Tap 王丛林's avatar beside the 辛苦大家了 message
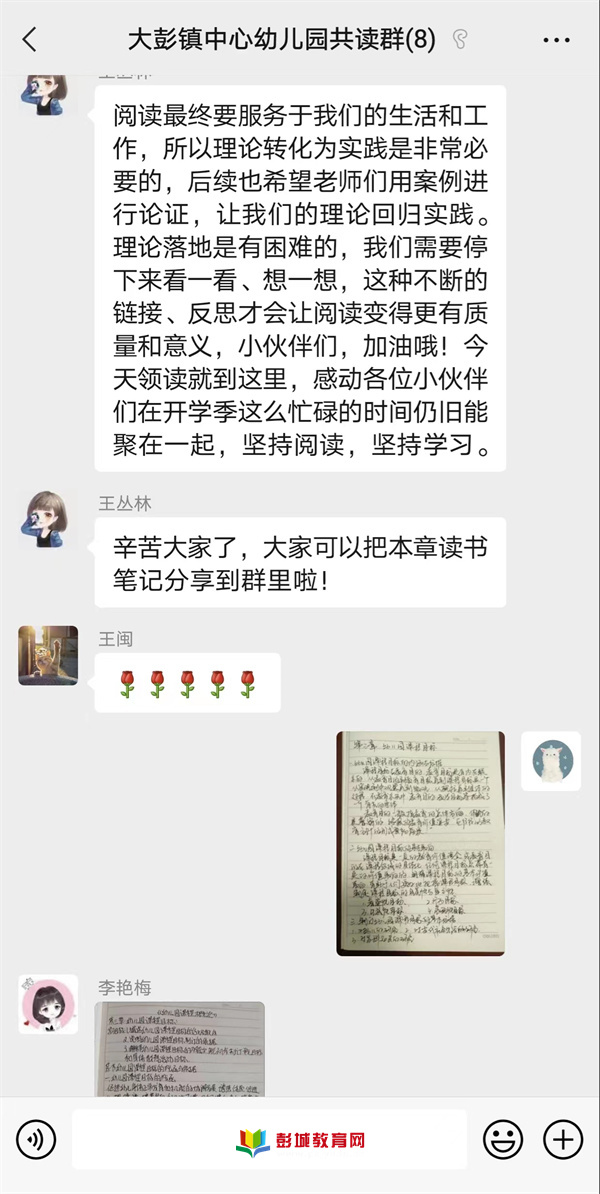This screenshot has height=1194, width=600. coord(48,520)
